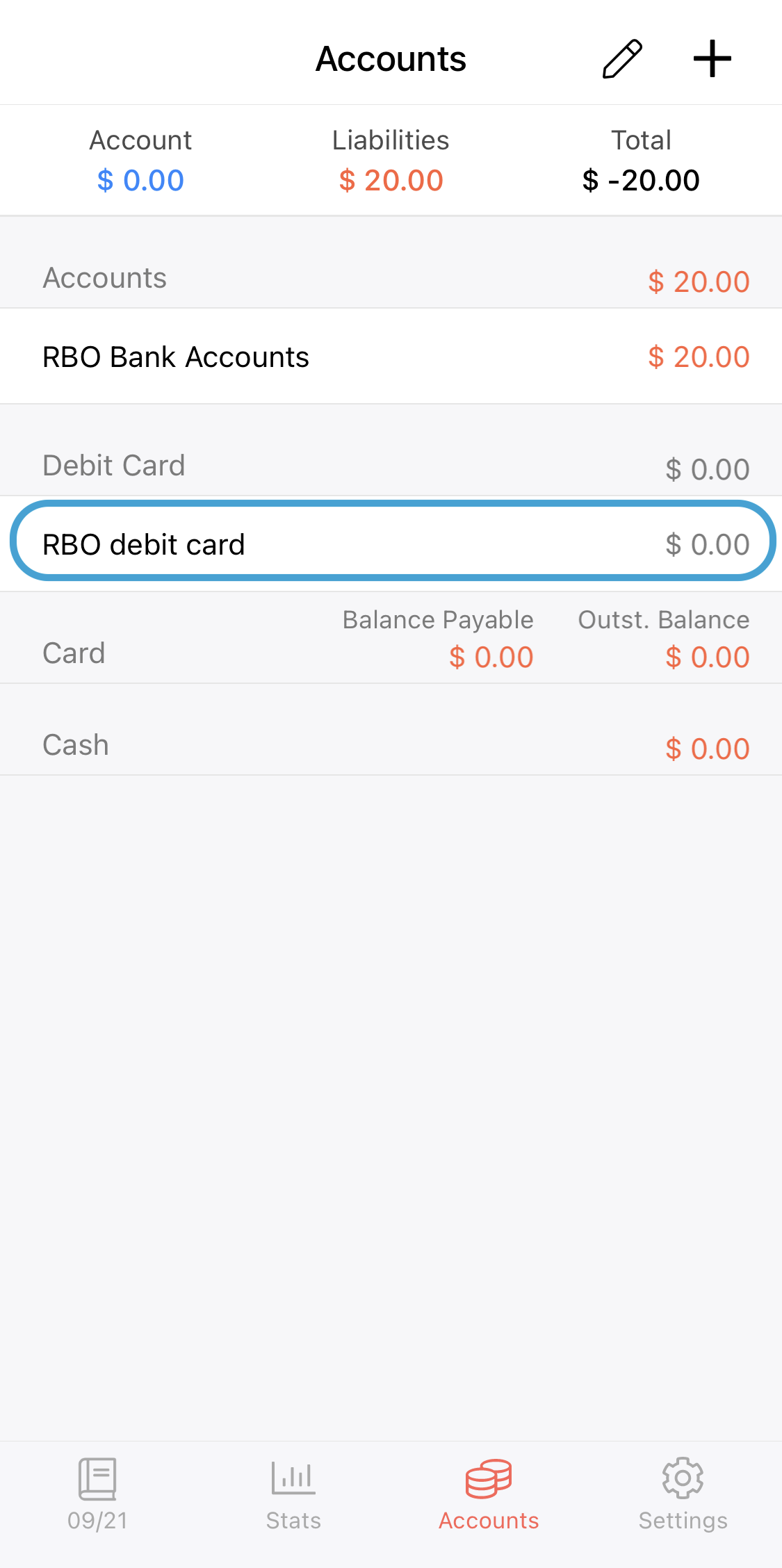Select the Total value $ -20.00
Viewport: 782px width, 1568px height.
[x=640, y=180]
